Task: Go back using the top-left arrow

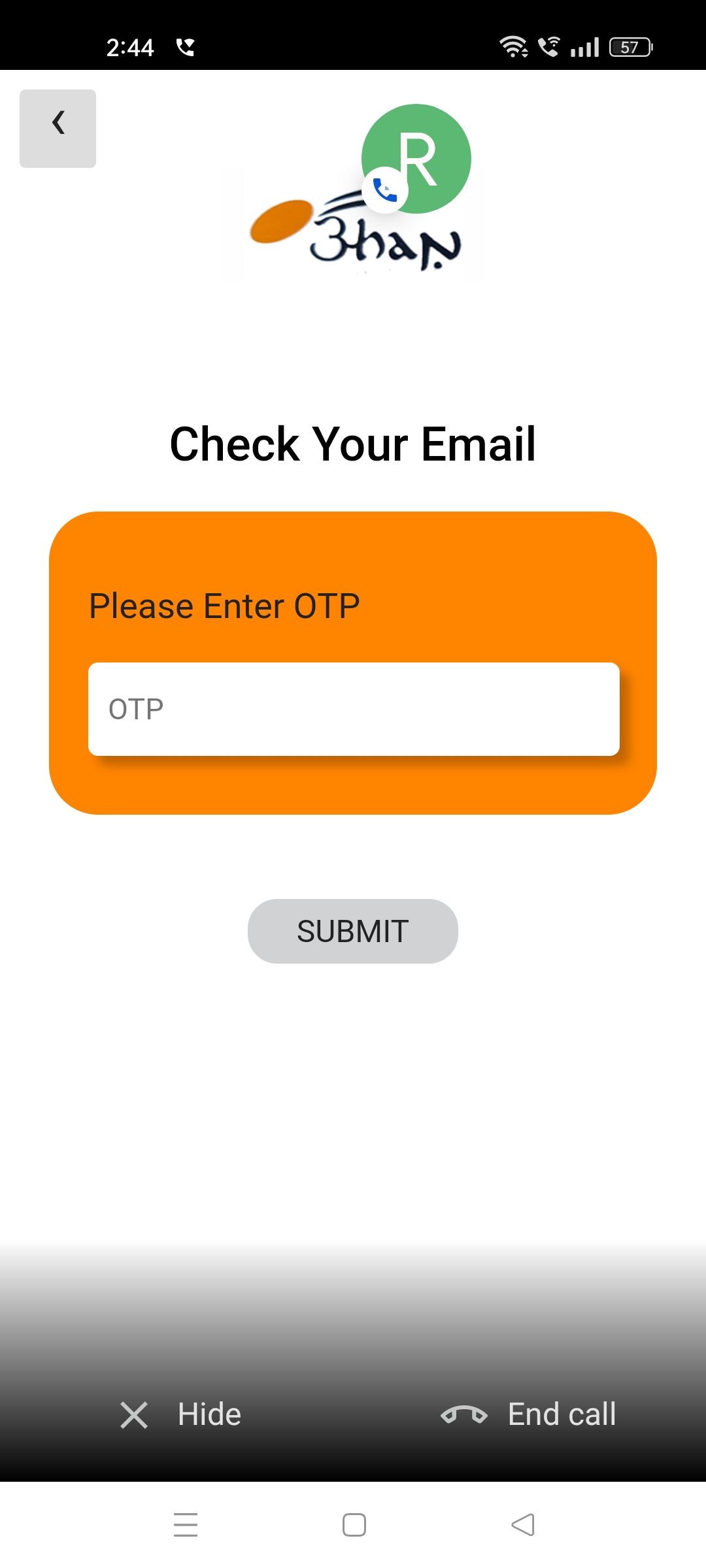Action: point(58,129)
